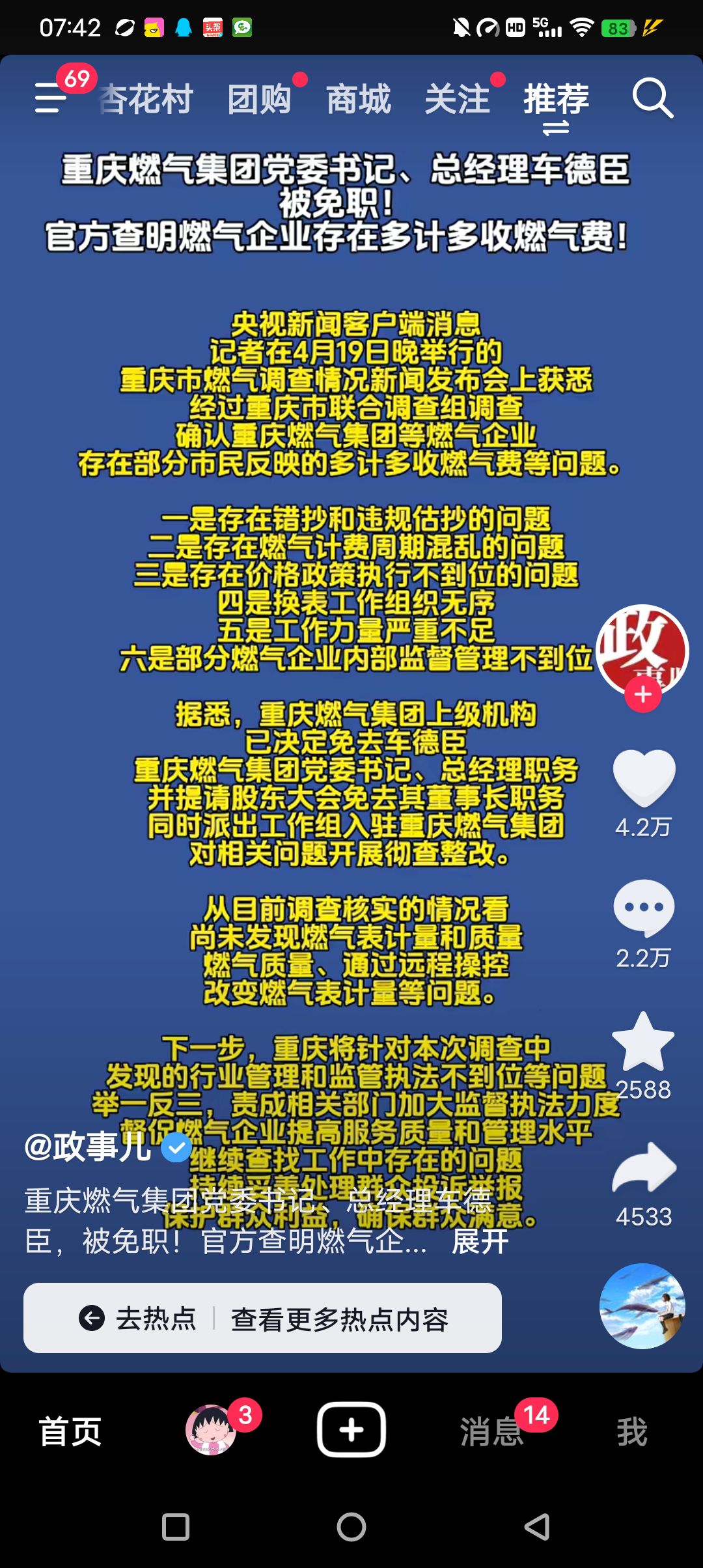
Task: Tap the @政事儿 username
Action: click(89, 1147)
